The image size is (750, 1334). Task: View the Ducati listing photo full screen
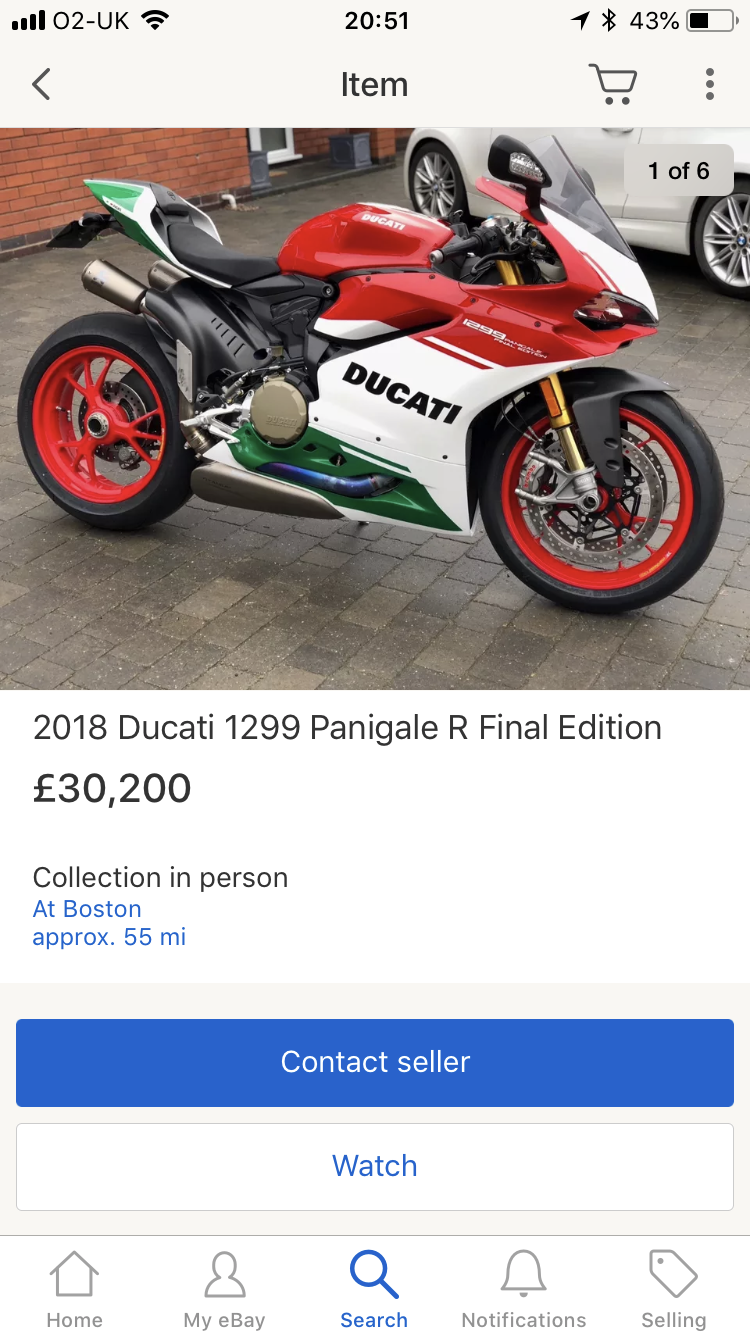click(x=375, y=408)
